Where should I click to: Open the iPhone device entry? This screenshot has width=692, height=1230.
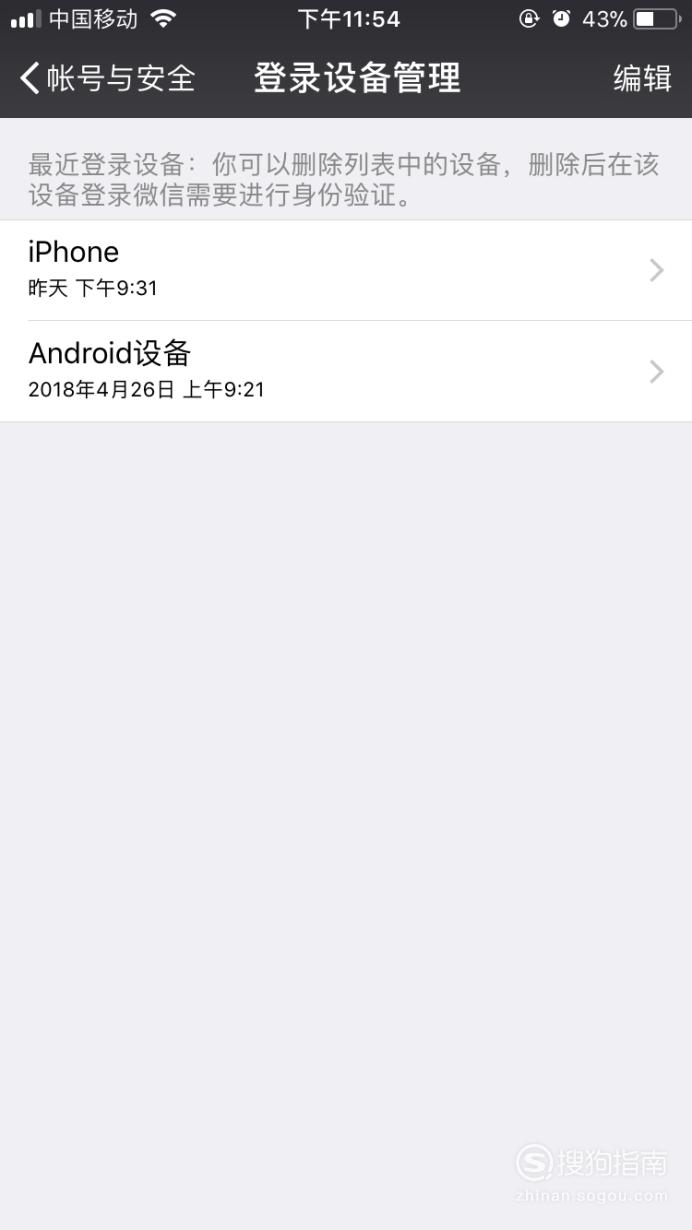(346, 270)
